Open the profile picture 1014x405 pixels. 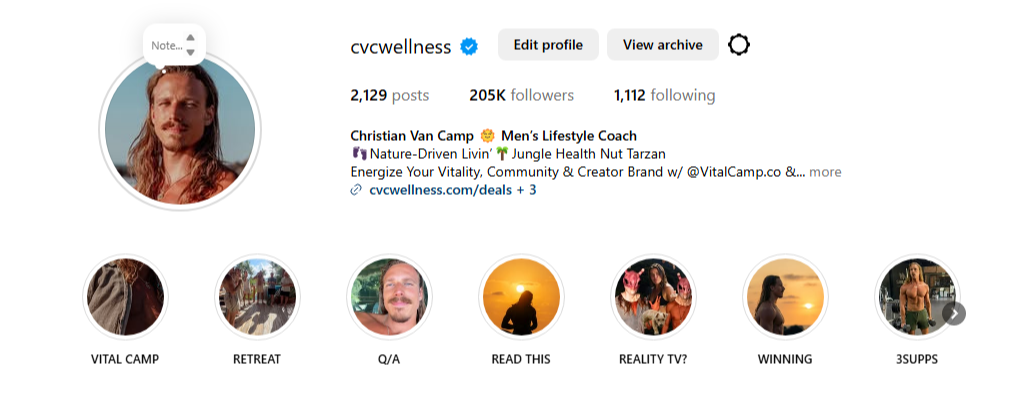coord(180,130)
